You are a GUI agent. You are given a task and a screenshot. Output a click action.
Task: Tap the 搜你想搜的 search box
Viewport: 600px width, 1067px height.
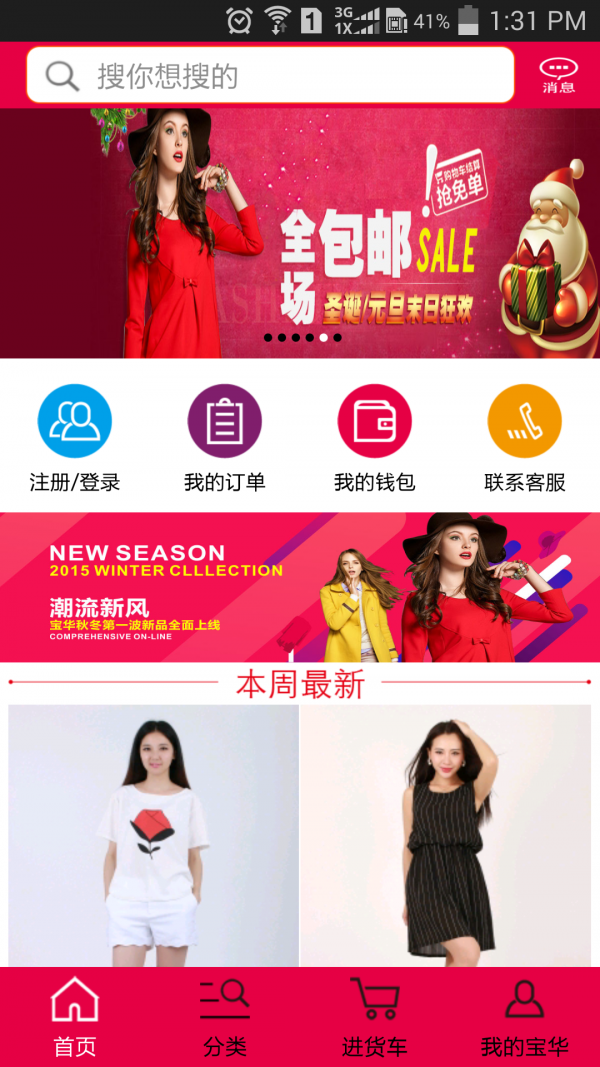click(x=270, y=75)
